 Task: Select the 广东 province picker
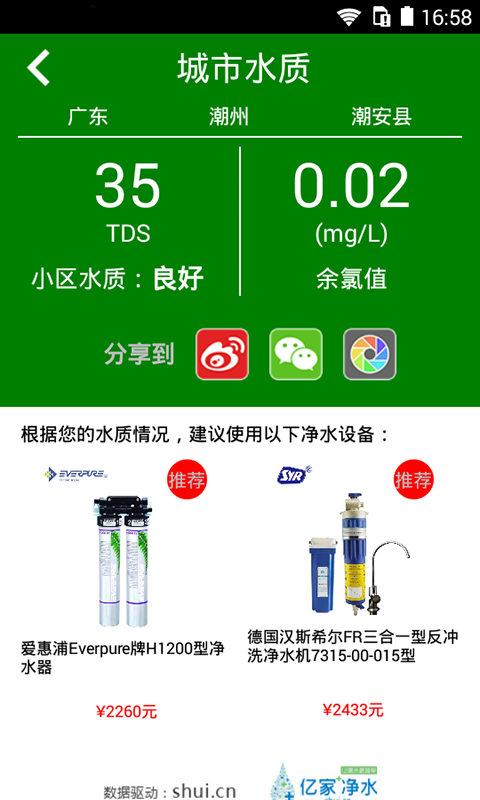87,116
